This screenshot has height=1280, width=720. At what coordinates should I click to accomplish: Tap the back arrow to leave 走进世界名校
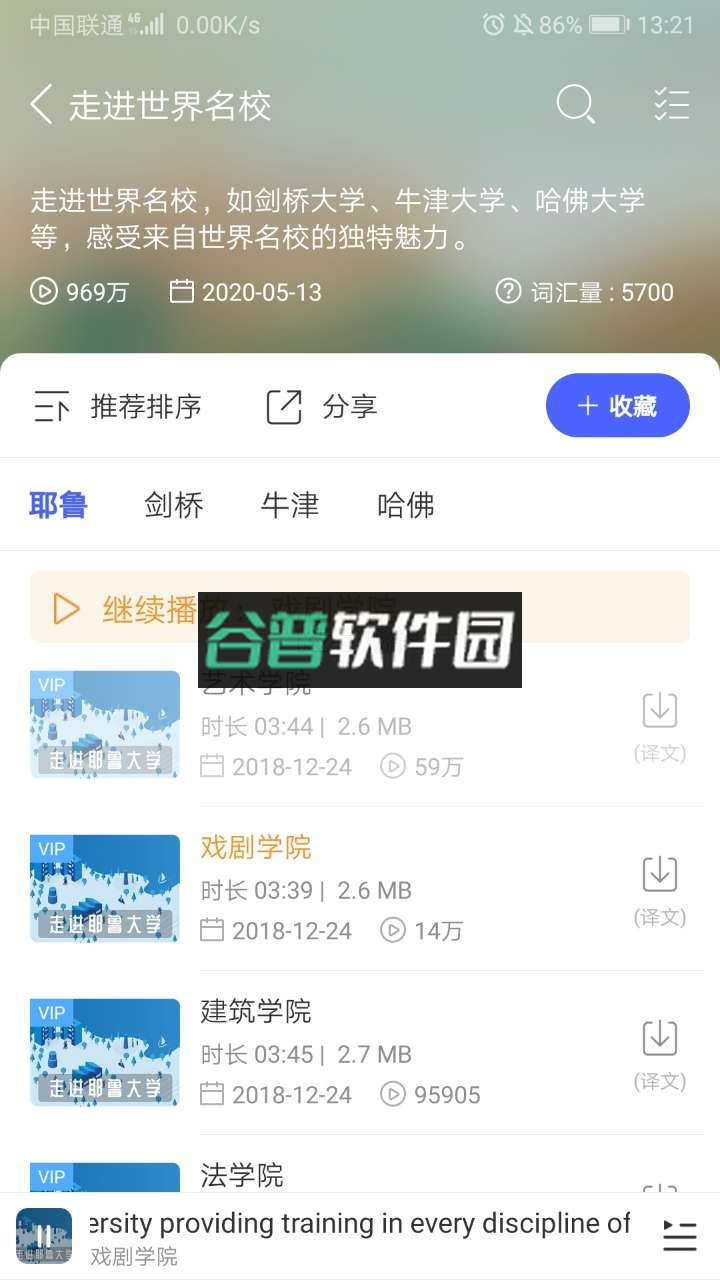pos(40,104)
